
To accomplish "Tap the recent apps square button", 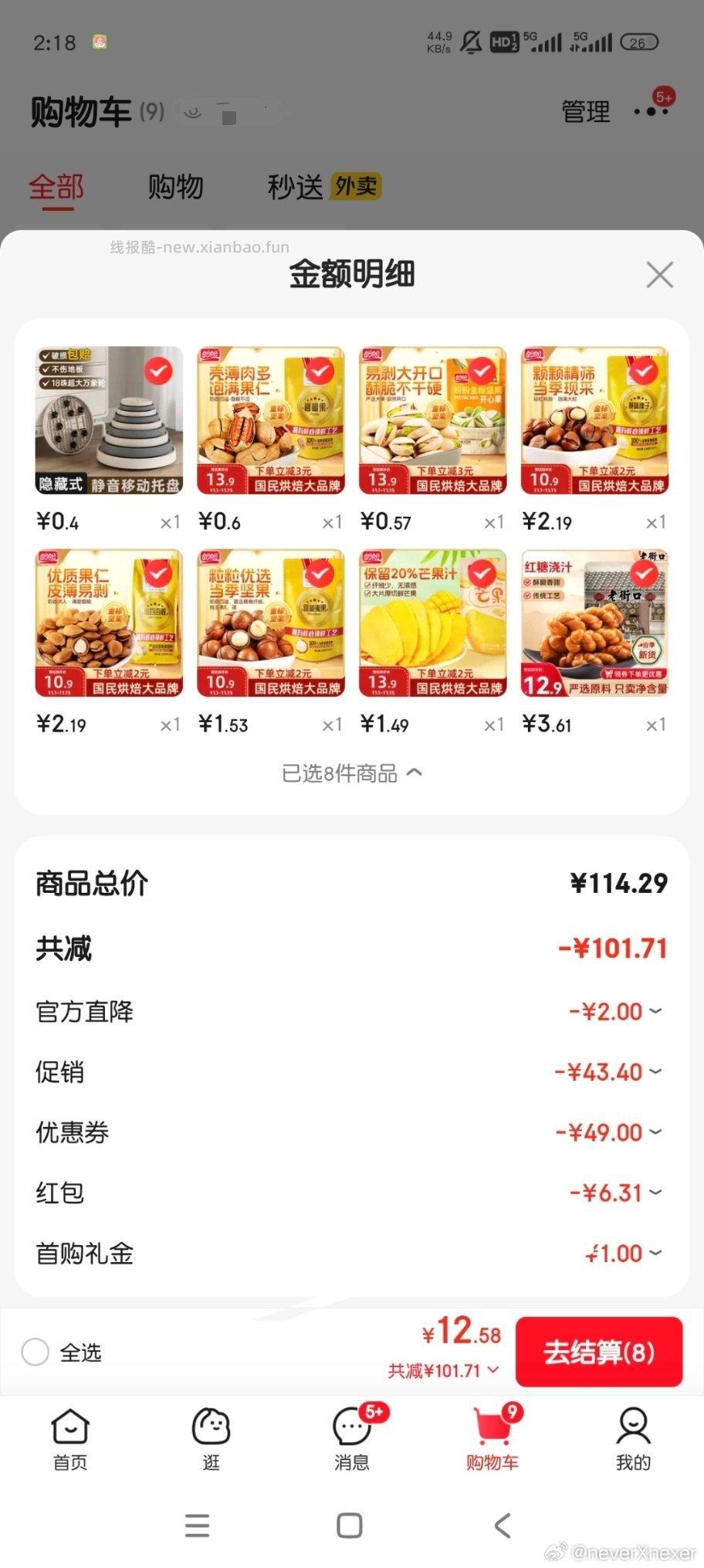I will tap(349, 1524).
